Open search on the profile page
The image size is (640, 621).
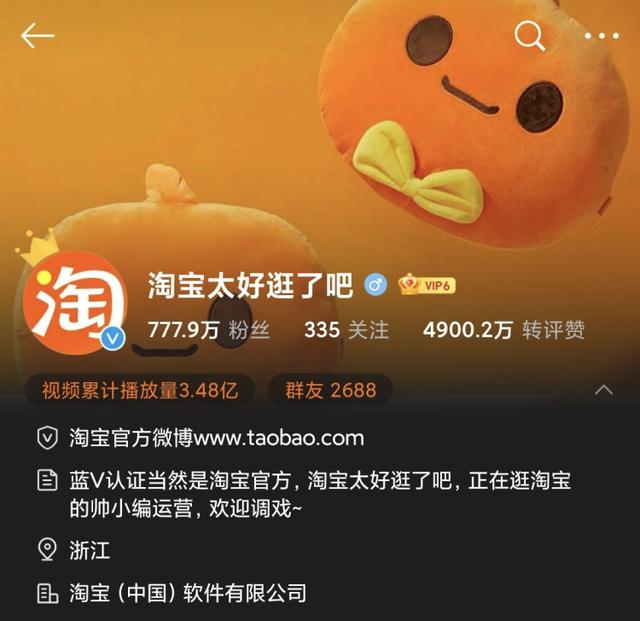529,37
